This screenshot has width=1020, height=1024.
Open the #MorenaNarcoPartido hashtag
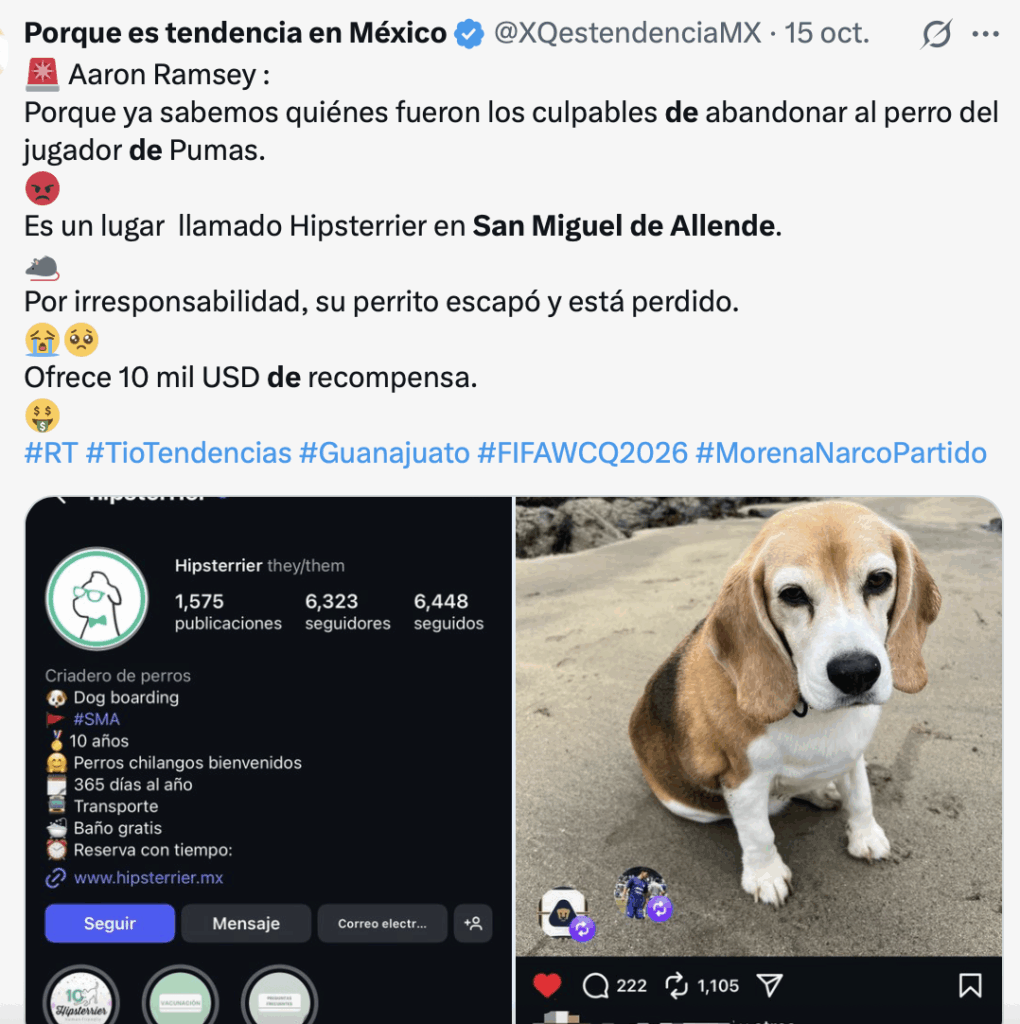point(840,453)
